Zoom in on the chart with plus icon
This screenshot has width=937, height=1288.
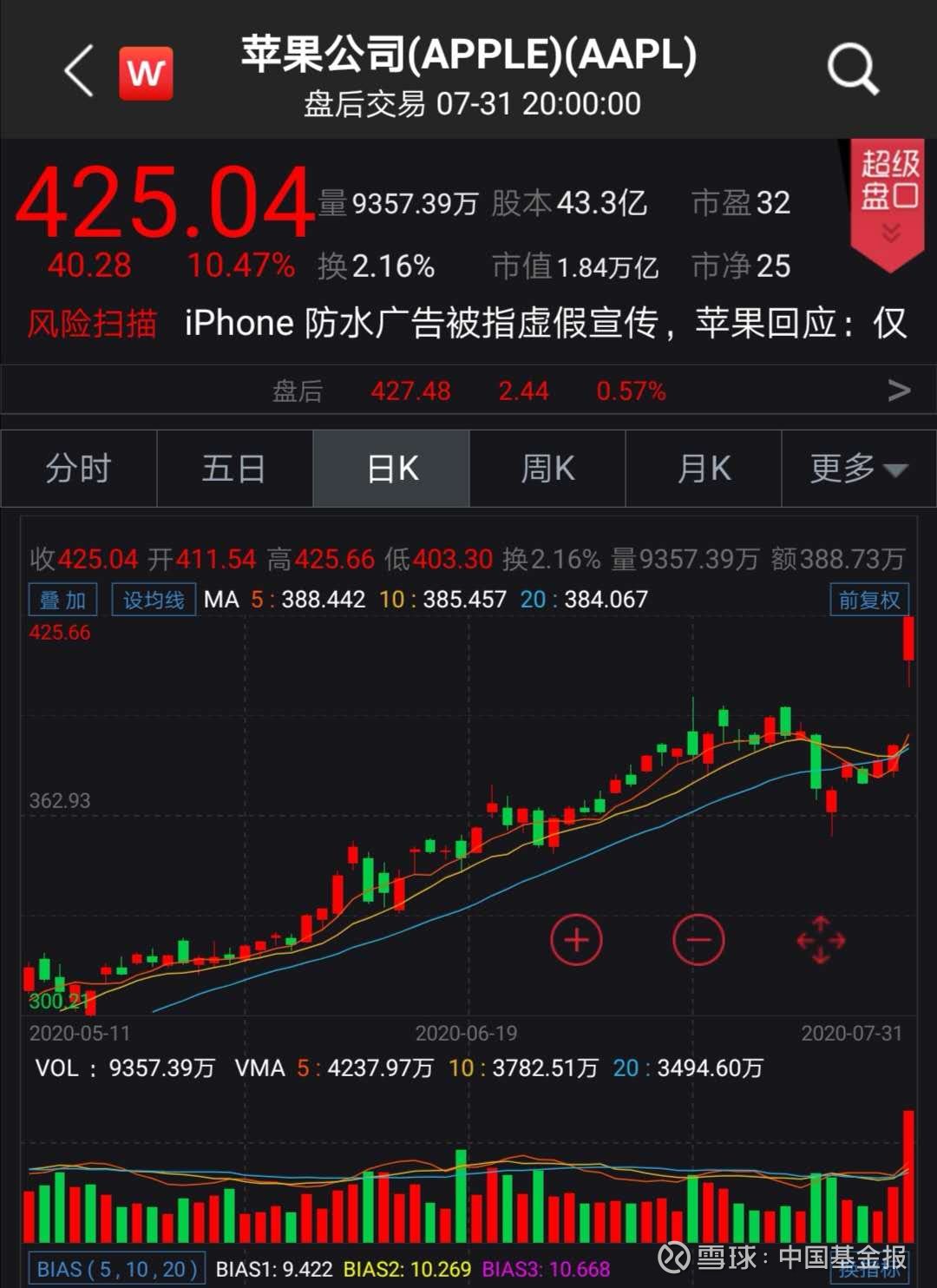coord(576,939)
